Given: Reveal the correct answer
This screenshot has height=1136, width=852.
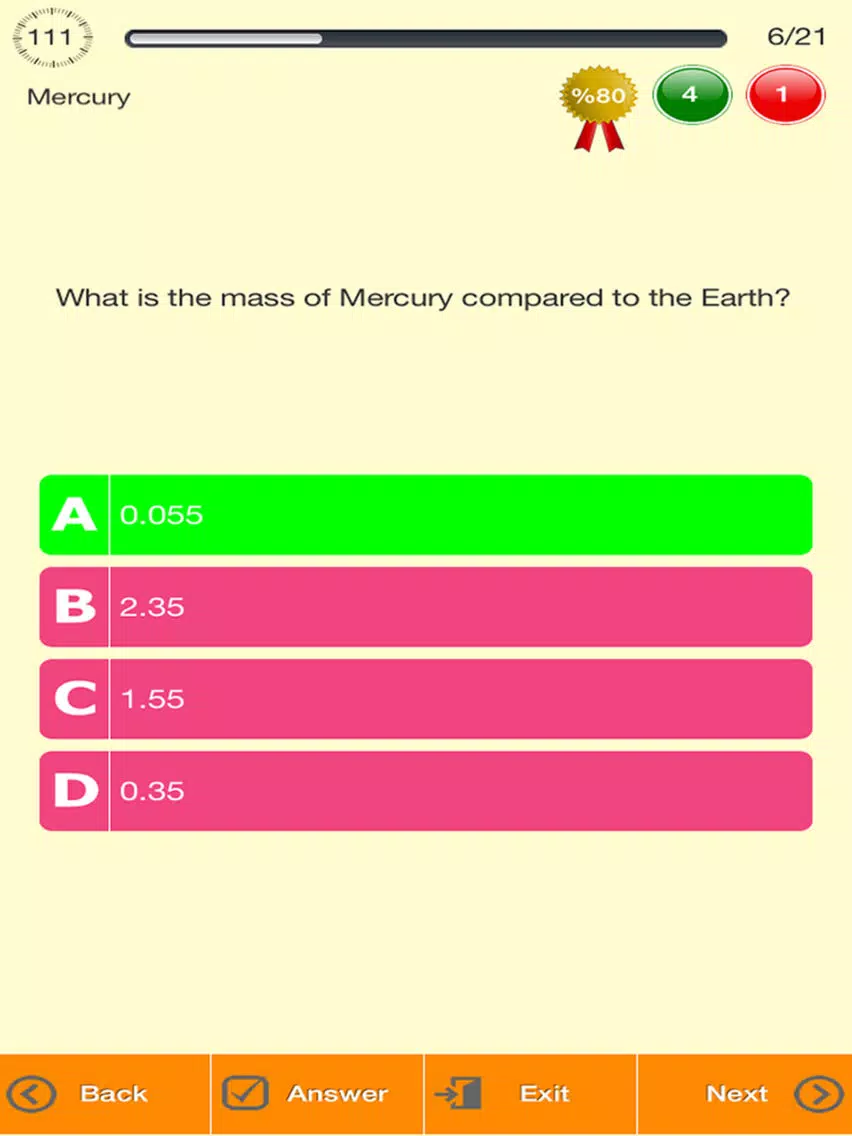Looking at the screenshot, I should tap(318, 1094).
